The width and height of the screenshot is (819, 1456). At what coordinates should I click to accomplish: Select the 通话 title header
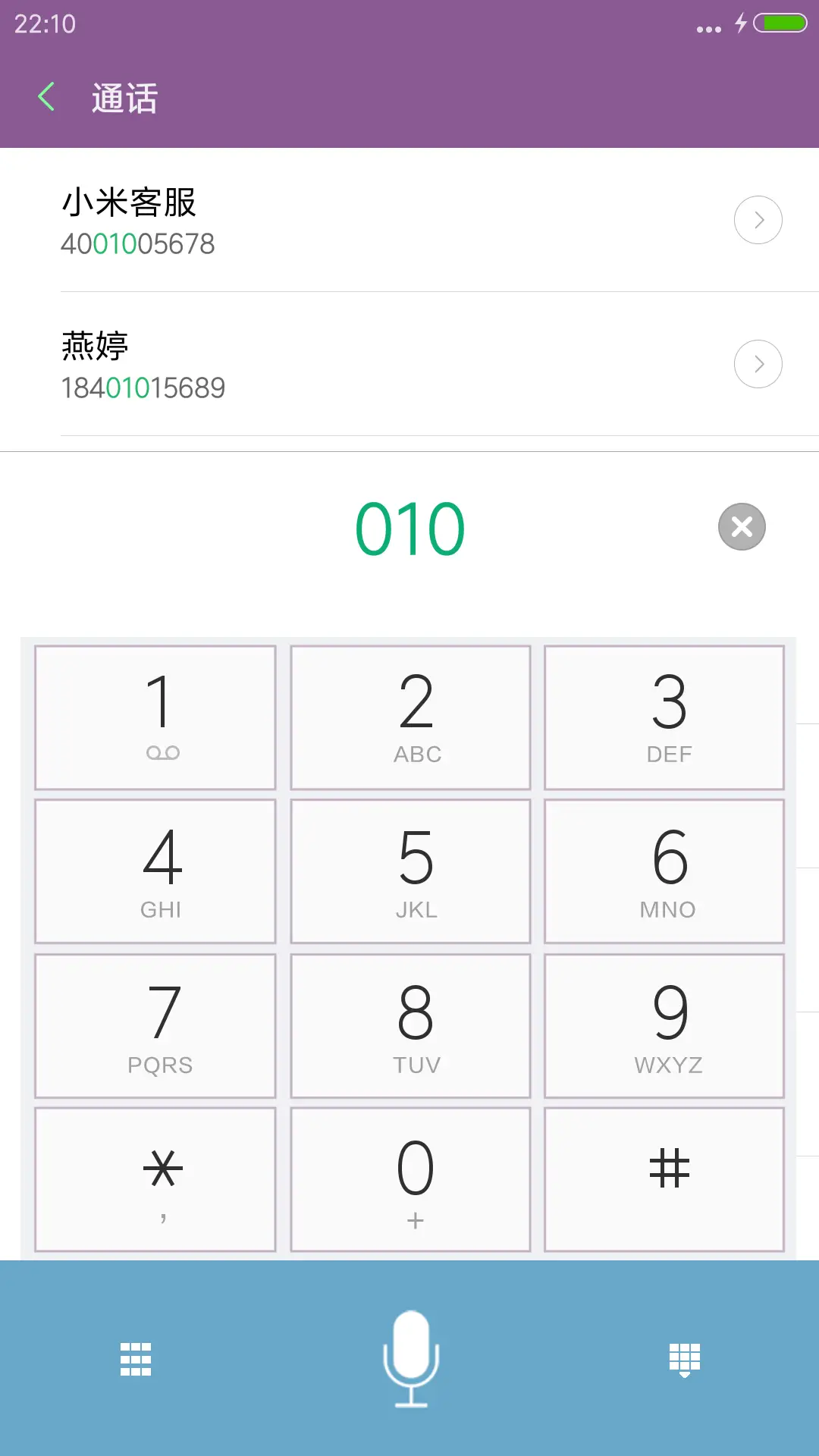pos(124,97)
